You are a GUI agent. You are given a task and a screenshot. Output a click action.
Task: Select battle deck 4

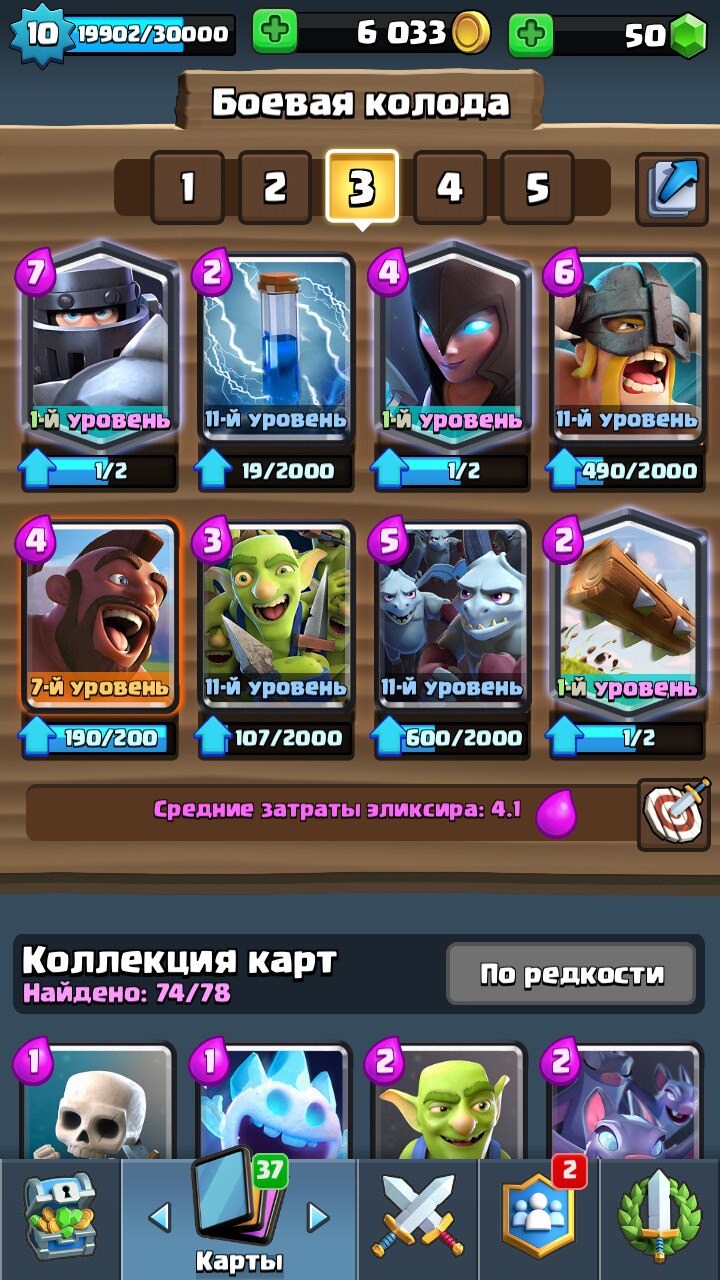[x=450, y=187]
